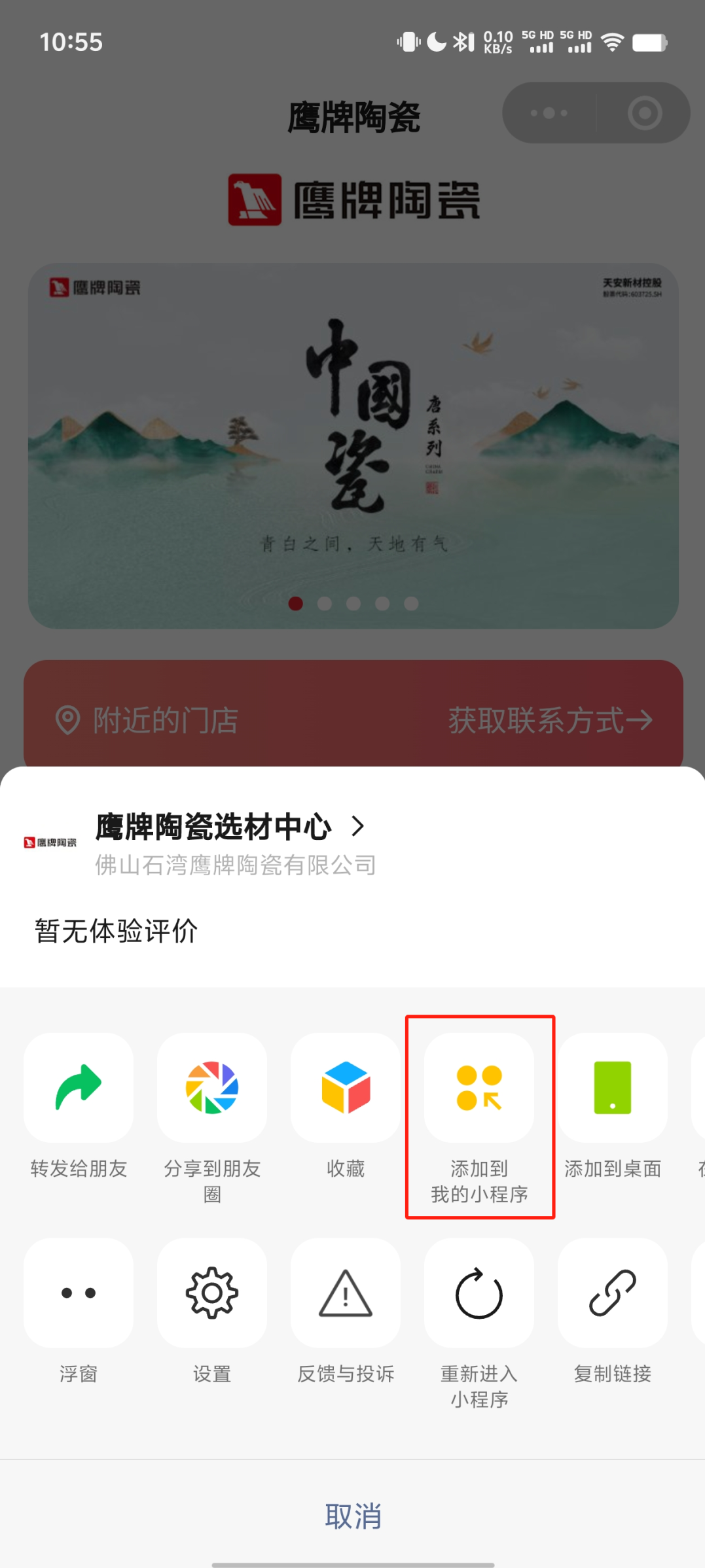Screen dimensions: 705x1568
Task: Select the second carousel indicator dot
Action: tap(325, 604)
